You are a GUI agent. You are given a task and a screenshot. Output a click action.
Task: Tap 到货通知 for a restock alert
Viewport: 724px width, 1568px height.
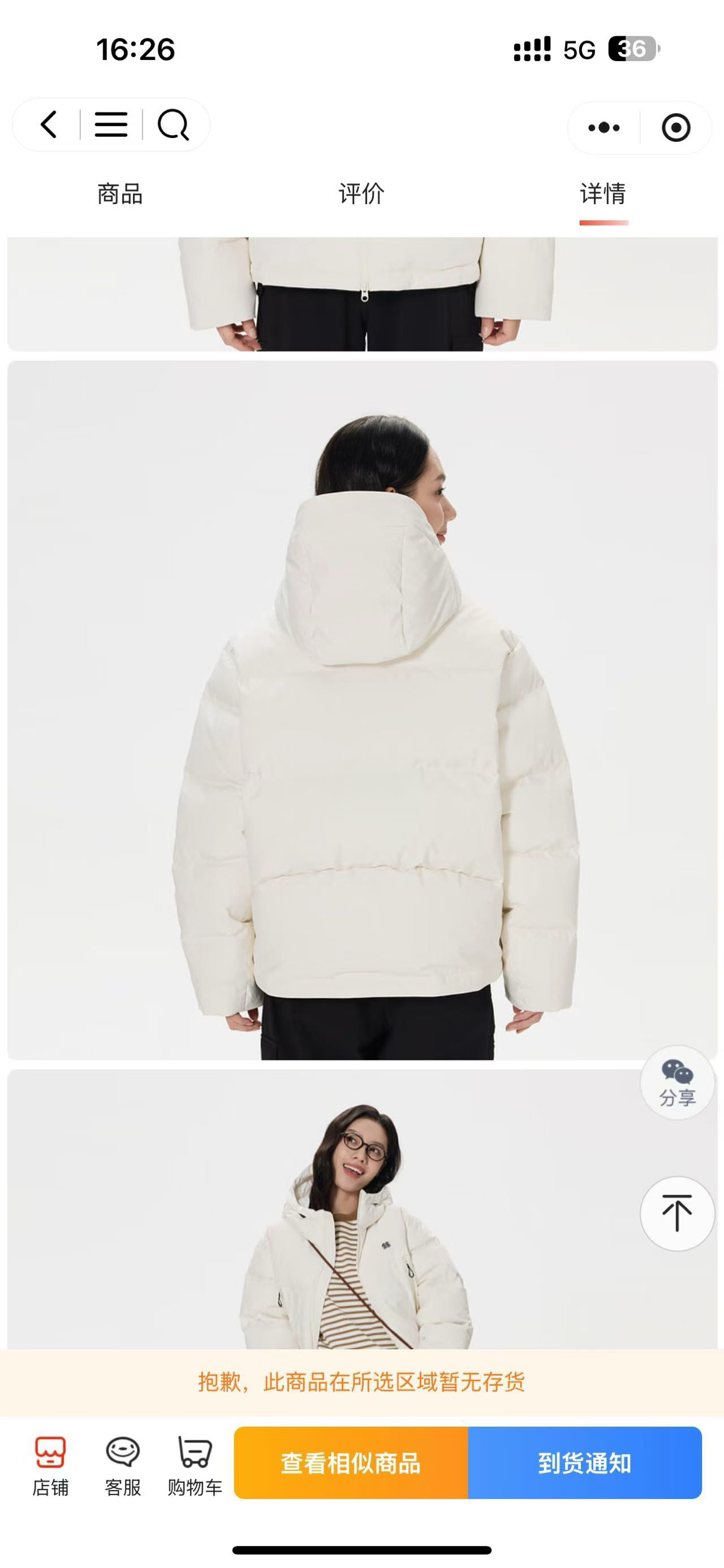click(584, 1463)
